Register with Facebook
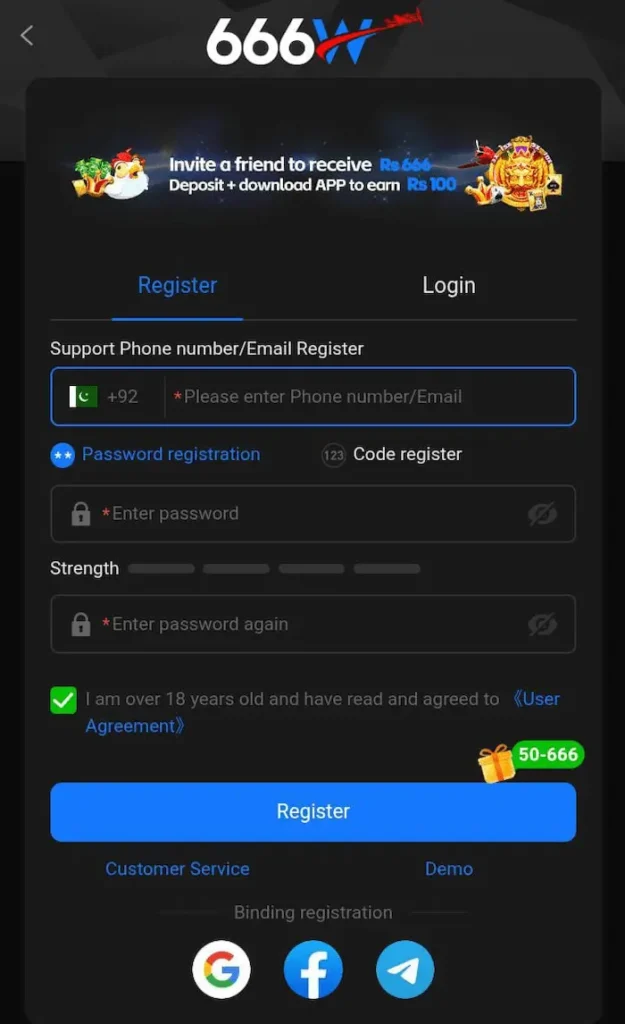This screenshot has width=625, height=1024. [x=313, y=969]
